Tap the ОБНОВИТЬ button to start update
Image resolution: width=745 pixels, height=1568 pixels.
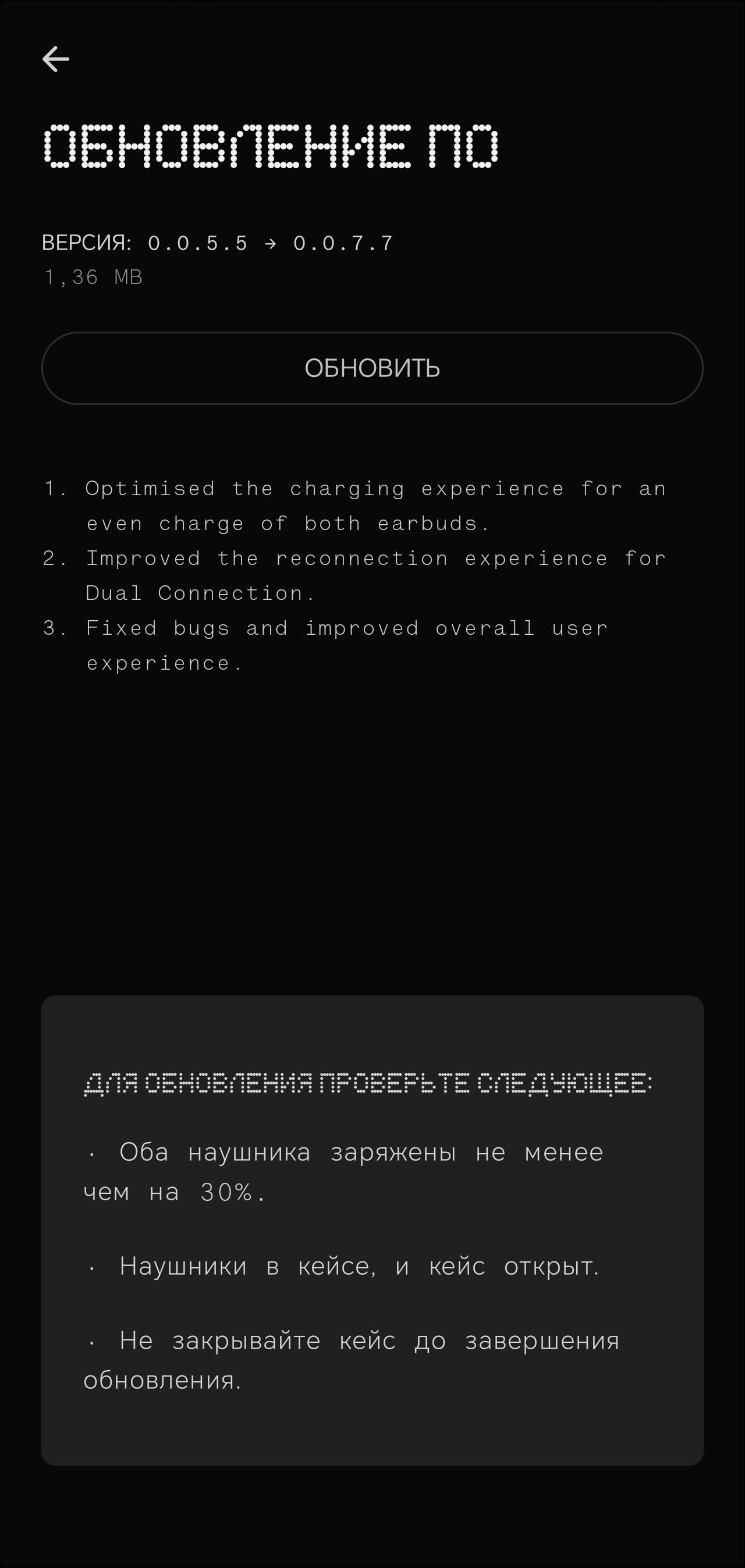click(x=372, y=368)
